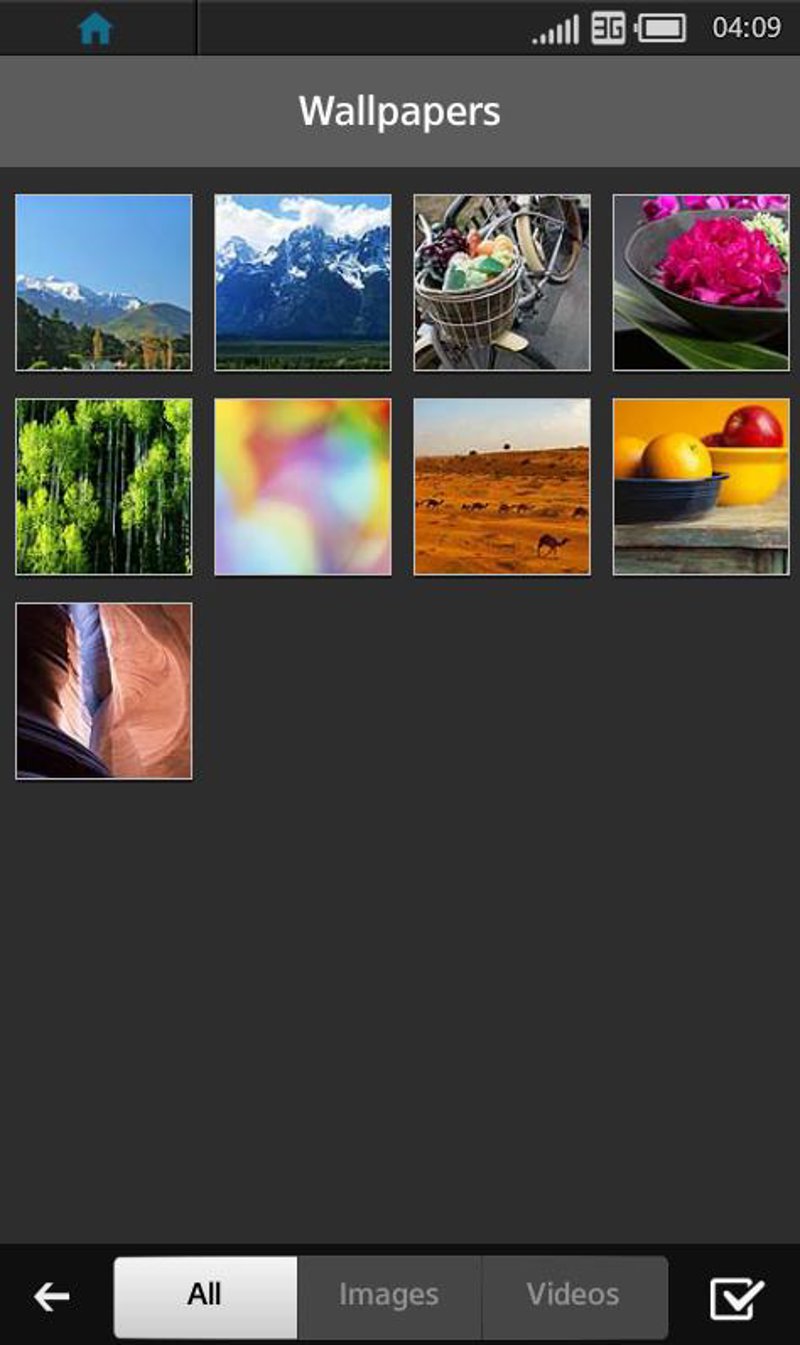Go back using the arrow icon
The height and width of the screenshot is (1345, 800).
point(52,1297)
